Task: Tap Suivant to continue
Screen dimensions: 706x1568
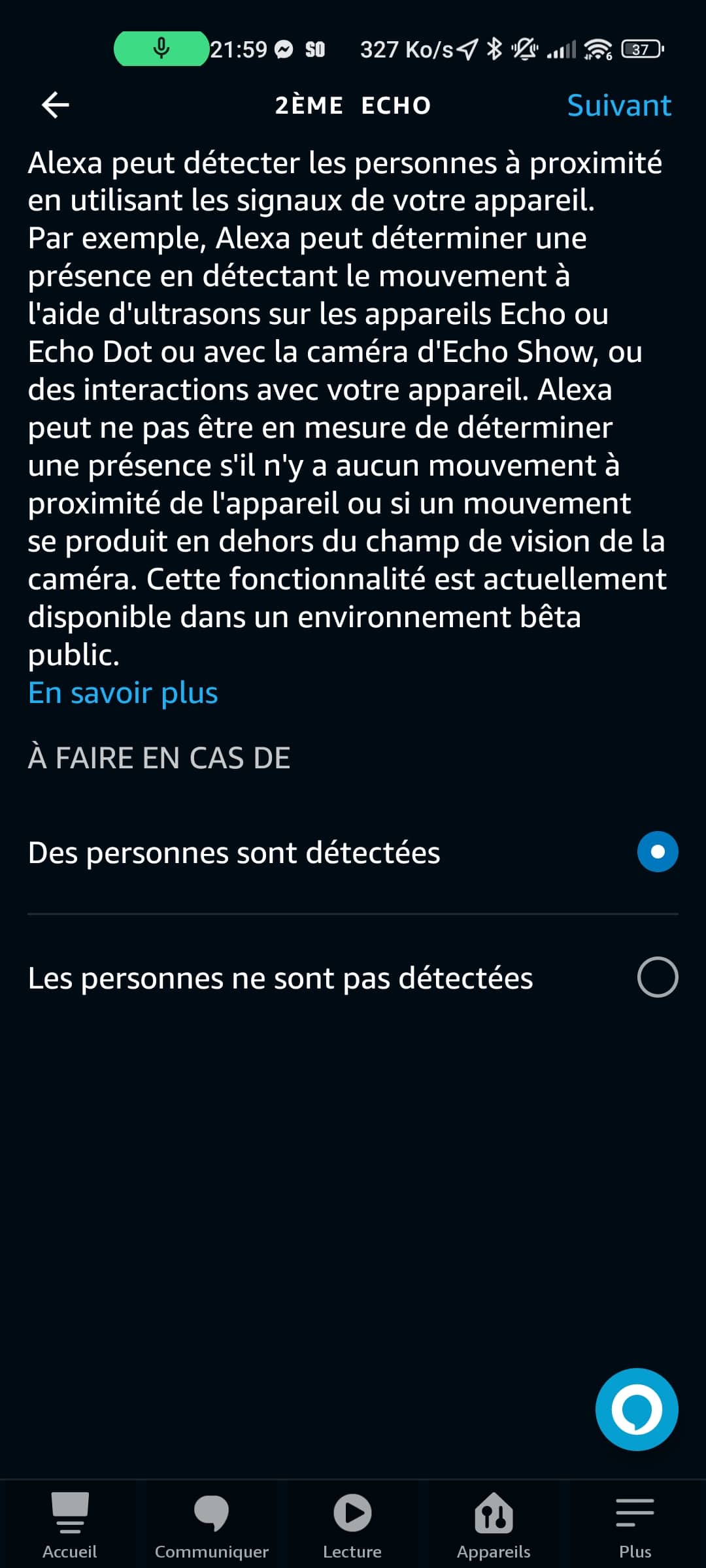Action: [x=618, y=105]
